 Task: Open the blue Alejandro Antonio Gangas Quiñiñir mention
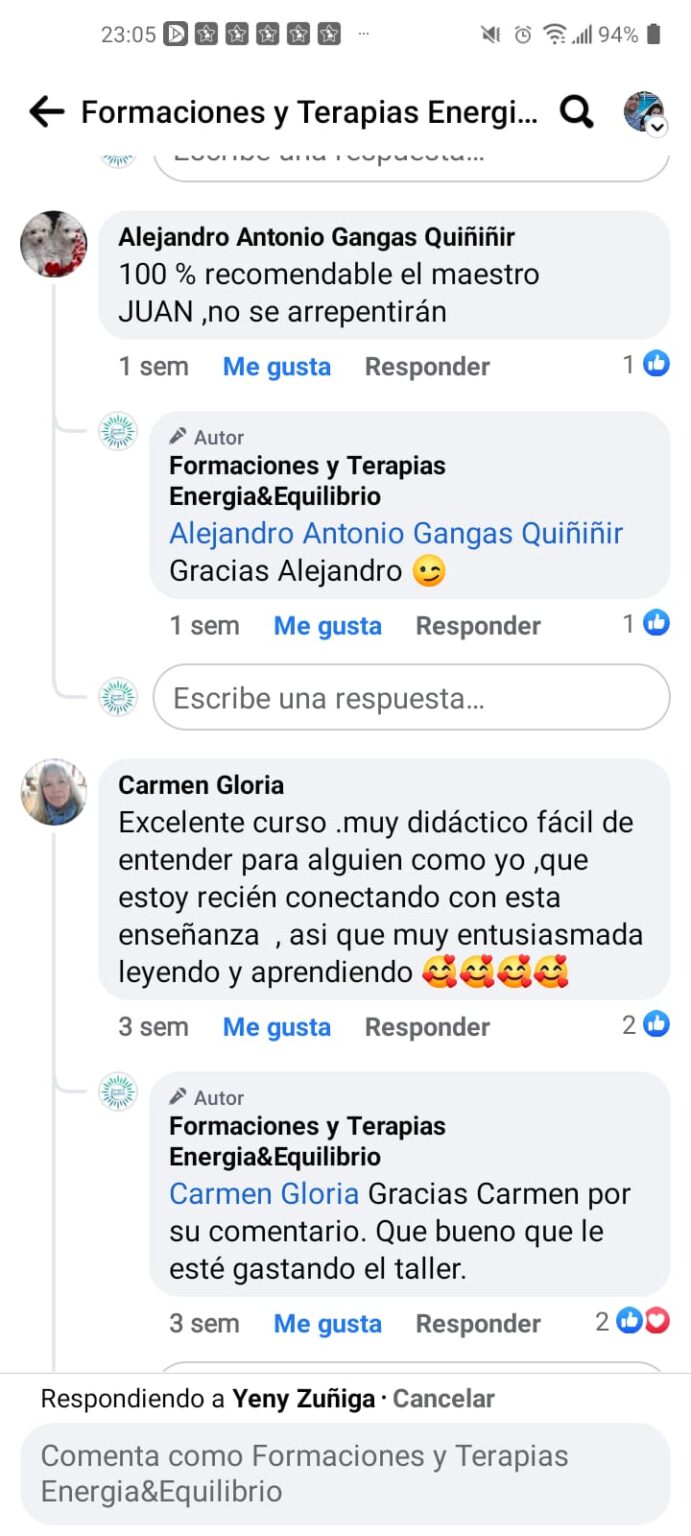[396, 534]
